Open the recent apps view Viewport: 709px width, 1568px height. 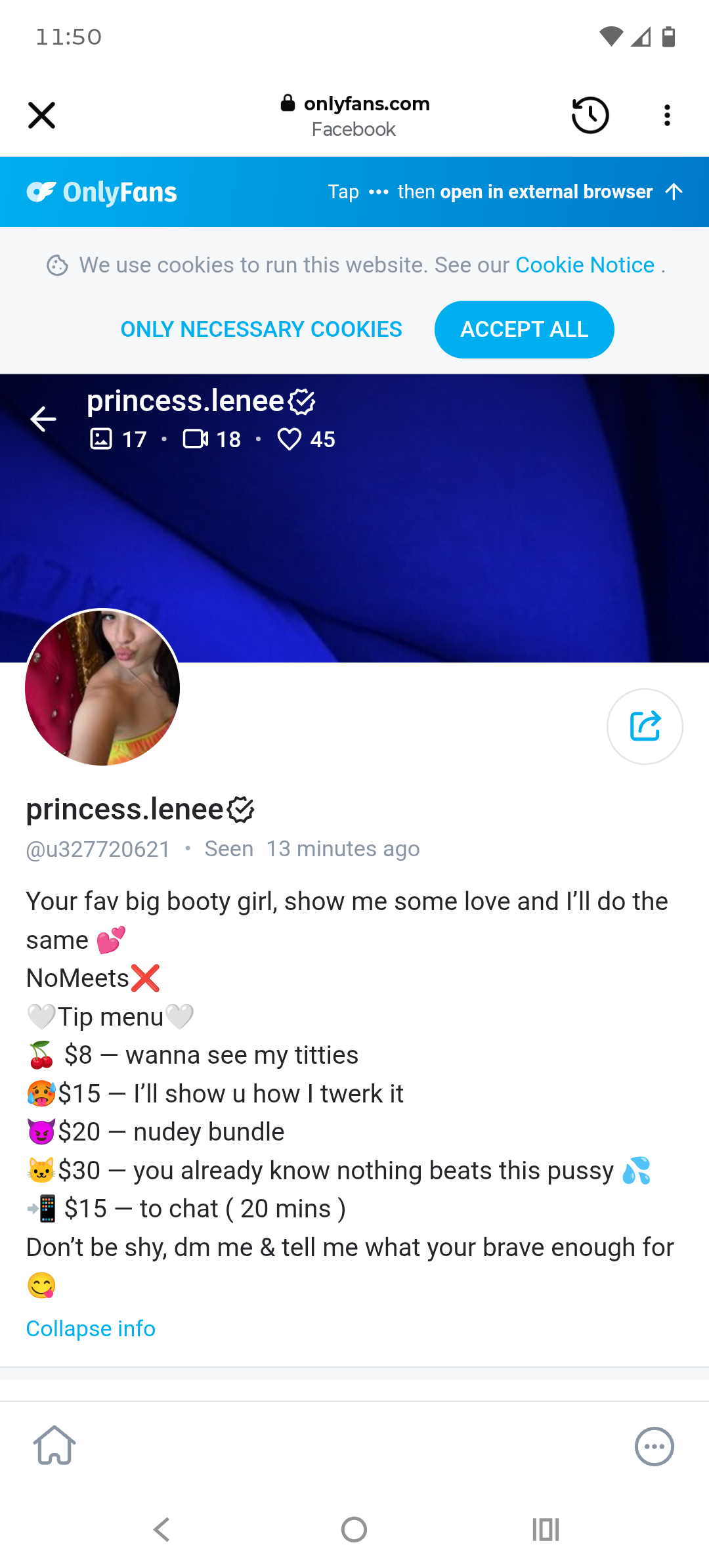(546, 1529)
